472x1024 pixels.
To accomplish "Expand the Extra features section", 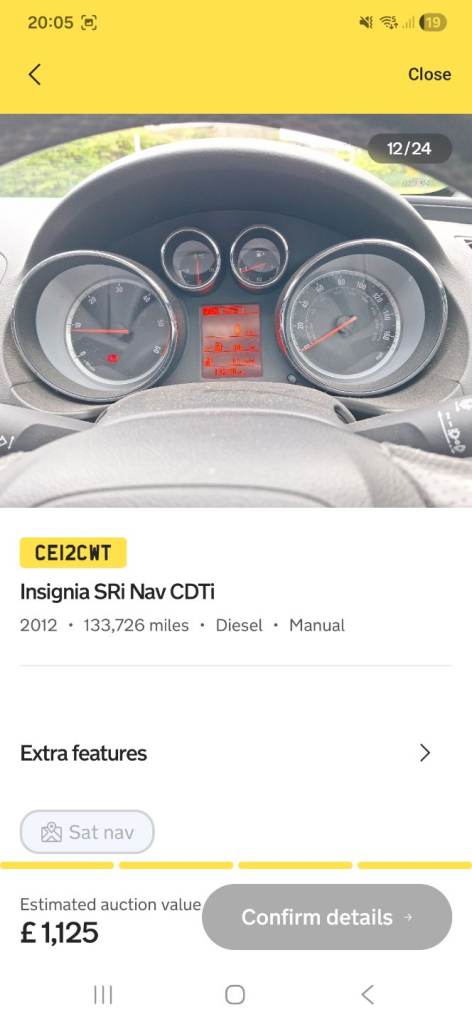I will 236,753.
